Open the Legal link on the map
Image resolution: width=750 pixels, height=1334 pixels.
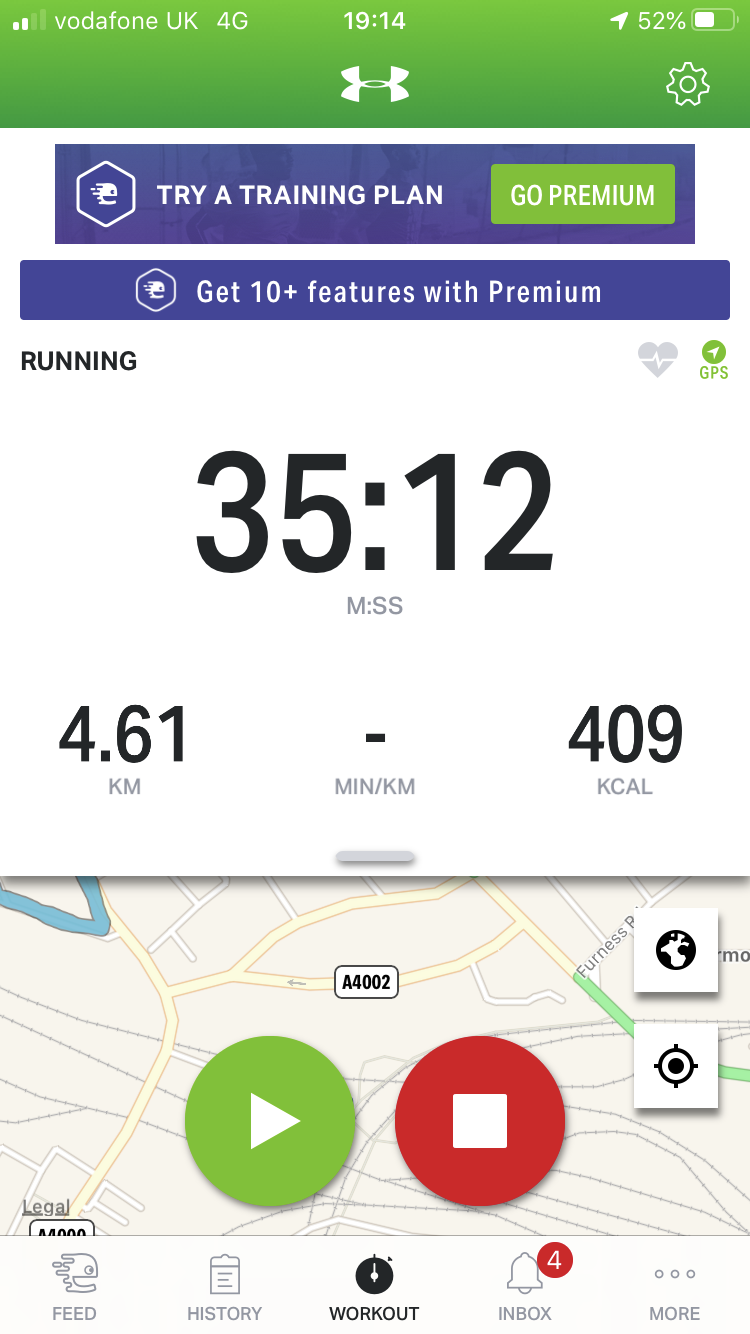click(46, 1207)
